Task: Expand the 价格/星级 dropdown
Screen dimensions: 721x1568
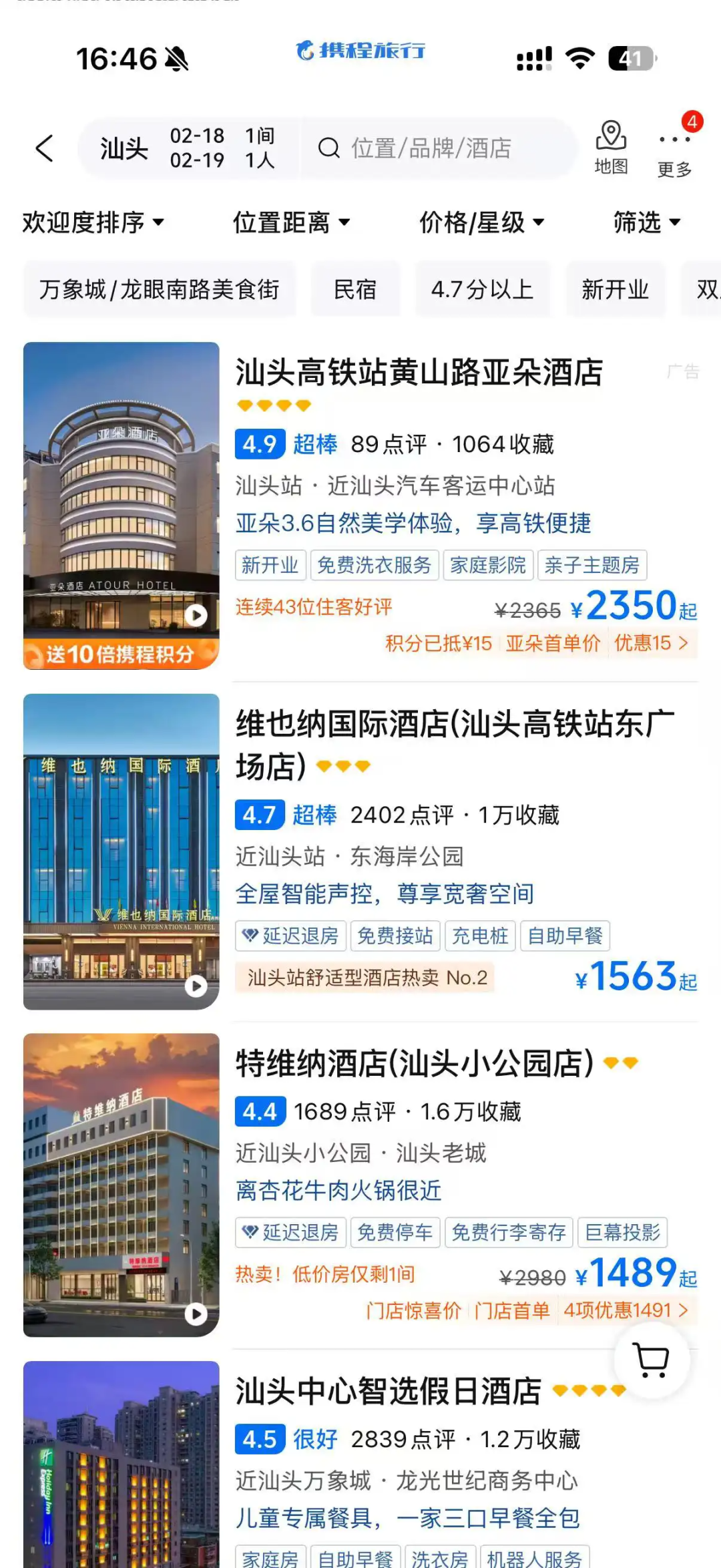Action: tap(481, 222)
